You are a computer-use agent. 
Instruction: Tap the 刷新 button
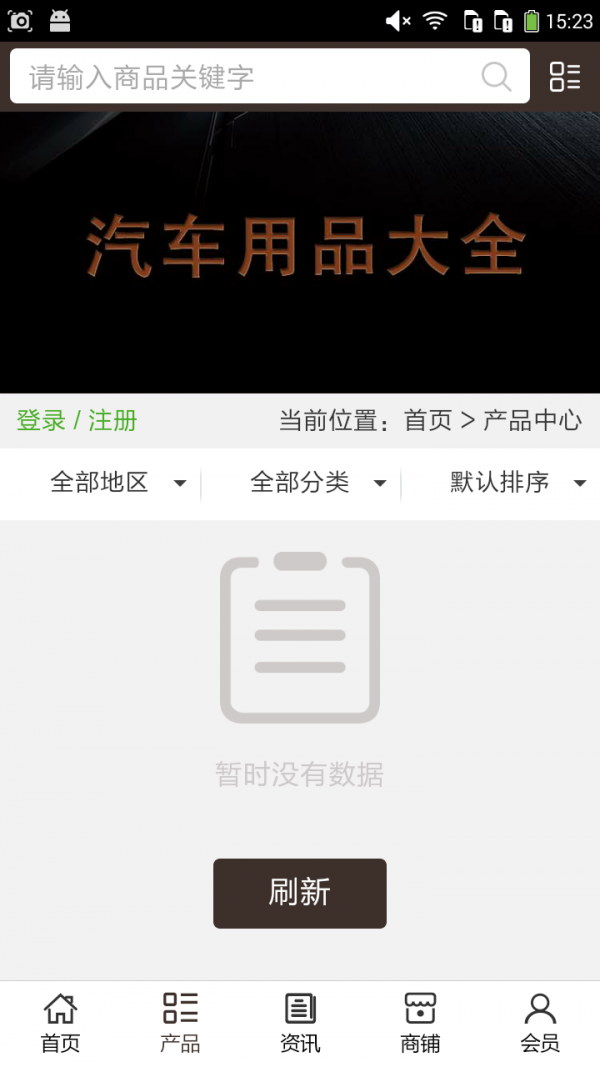coord(300,892)
